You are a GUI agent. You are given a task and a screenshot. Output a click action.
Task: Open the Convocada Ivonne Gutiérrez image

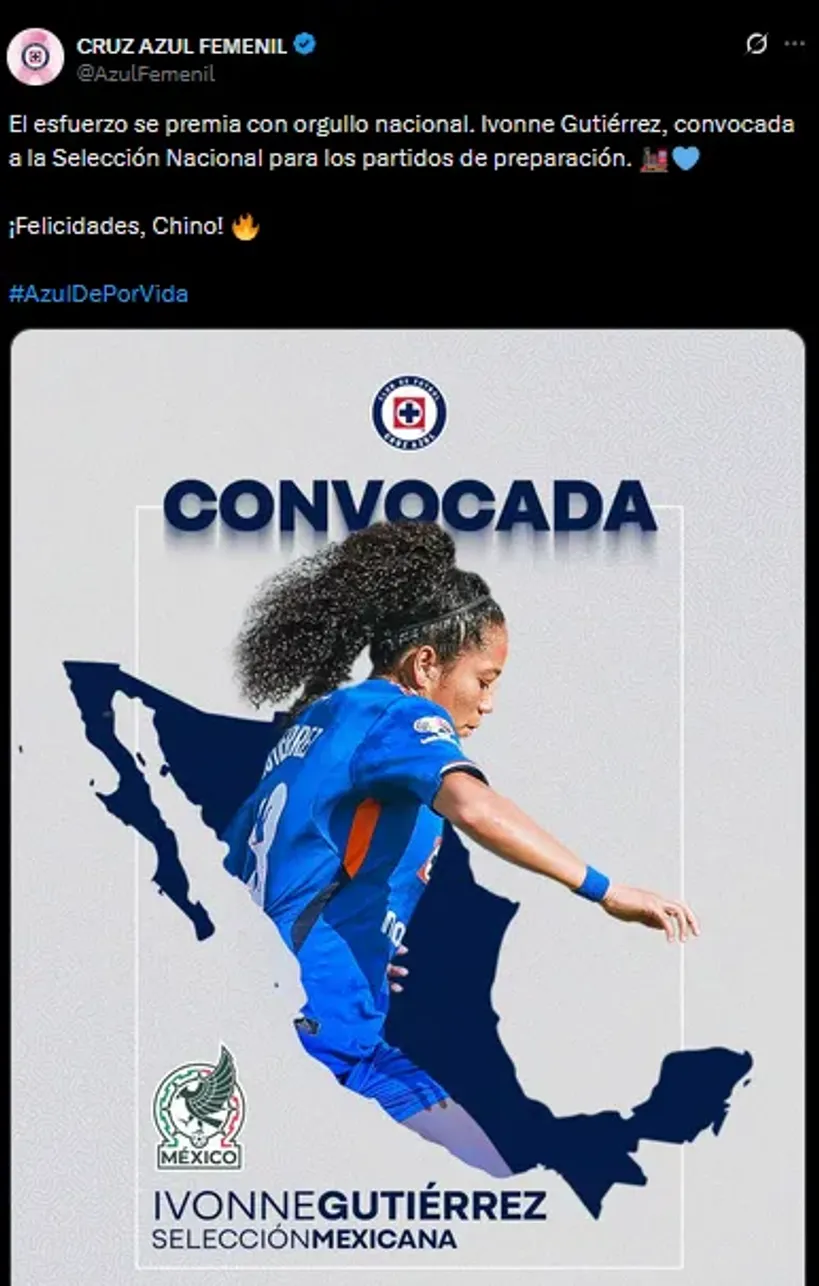[x=408, y=800]
